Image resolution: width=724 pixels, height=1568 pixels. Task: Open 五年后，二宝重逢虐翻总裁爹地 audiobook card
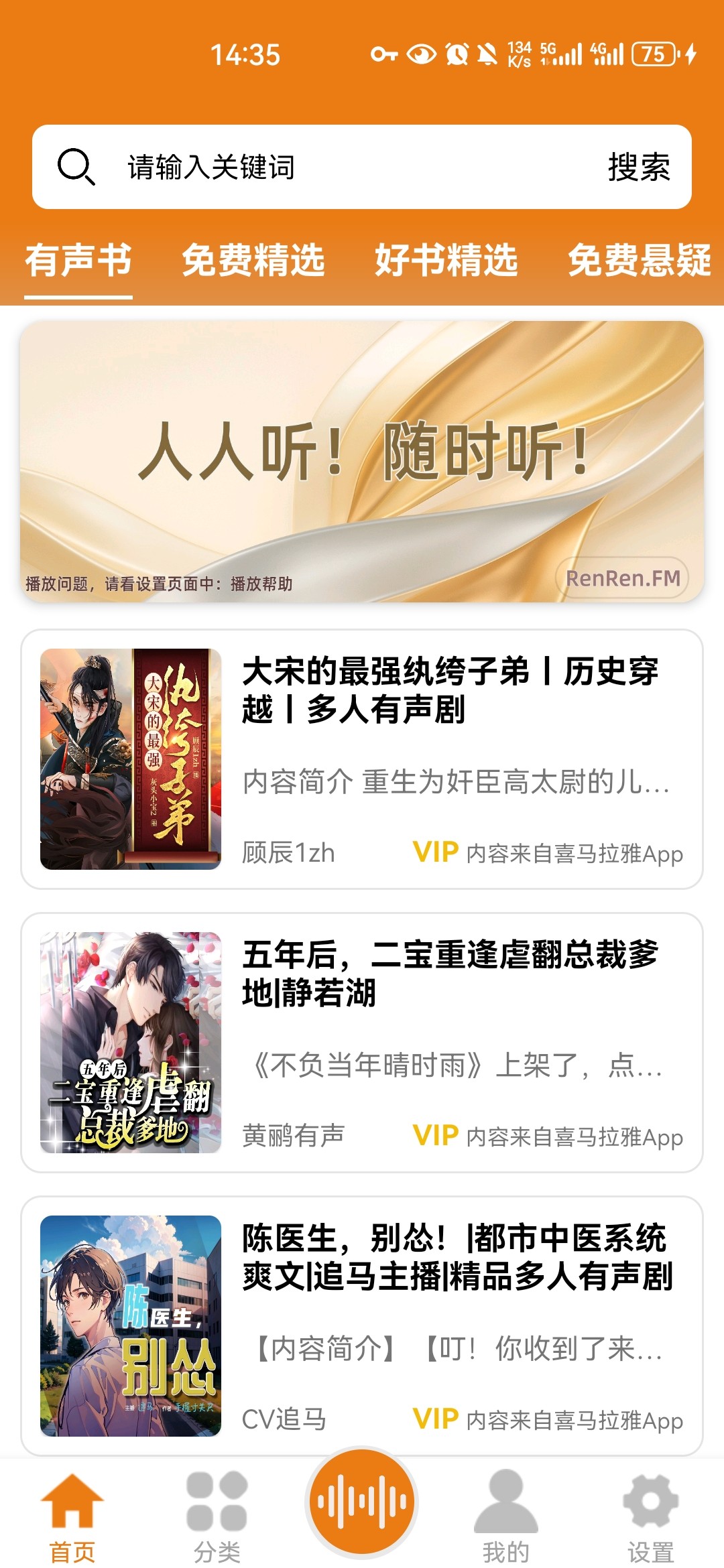pyautogui.click(x=362, y=1042)
